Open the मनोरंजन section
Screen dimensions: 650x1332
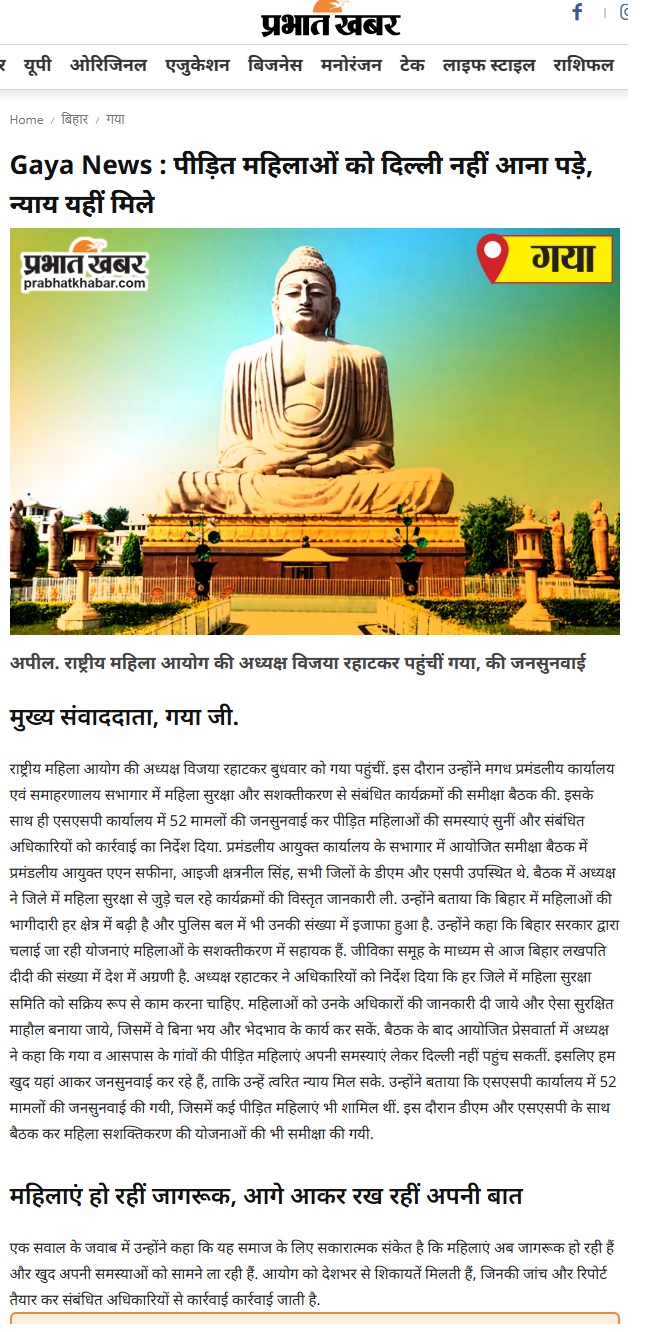coord(351,65)
